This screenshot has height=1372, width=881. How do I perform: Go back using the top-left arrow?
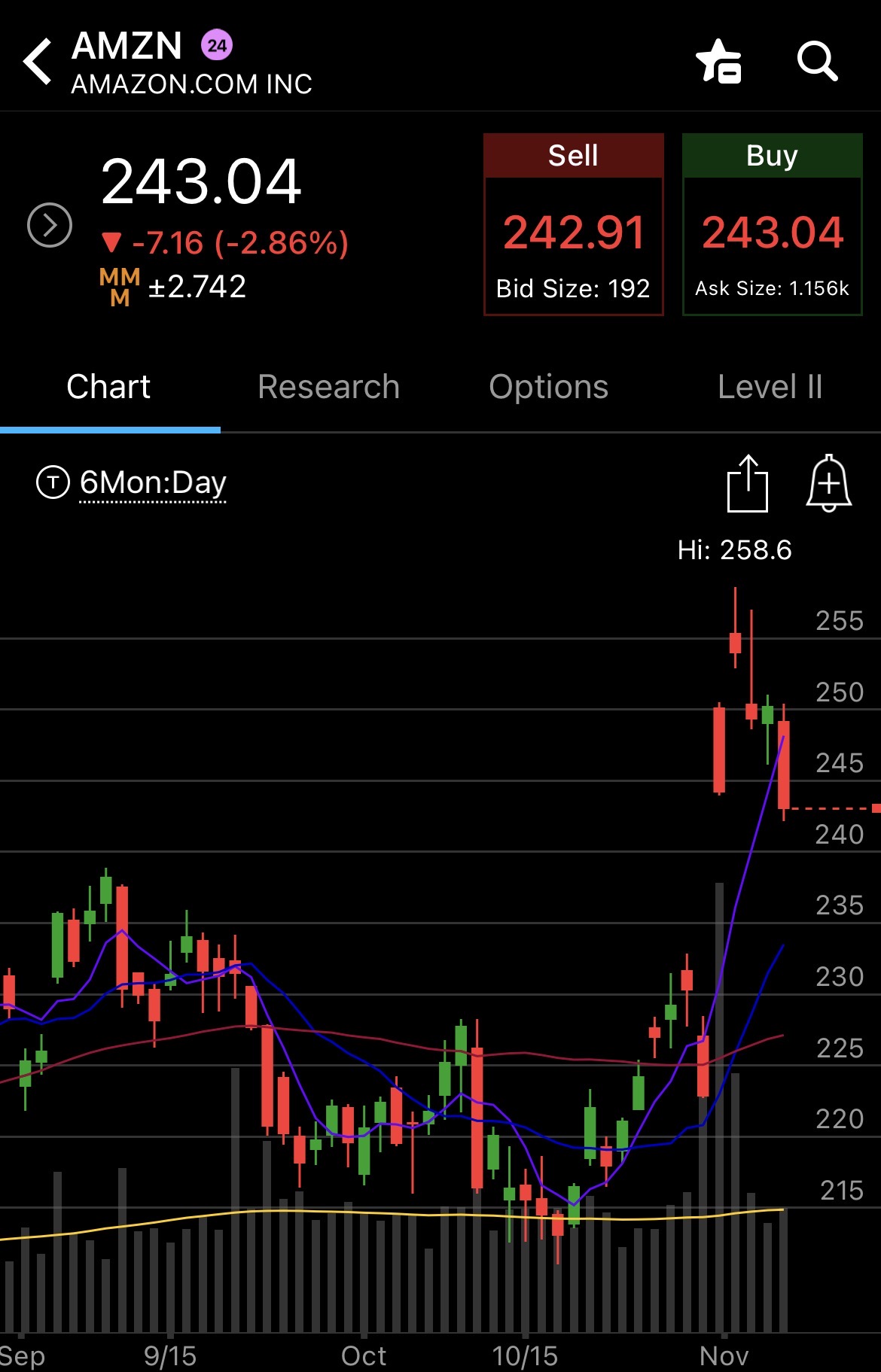pos(38,61)
